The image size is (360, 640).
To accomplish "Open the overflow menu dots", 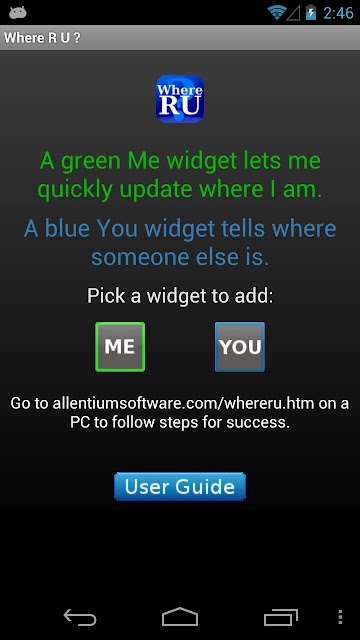I will coord(340,617).
